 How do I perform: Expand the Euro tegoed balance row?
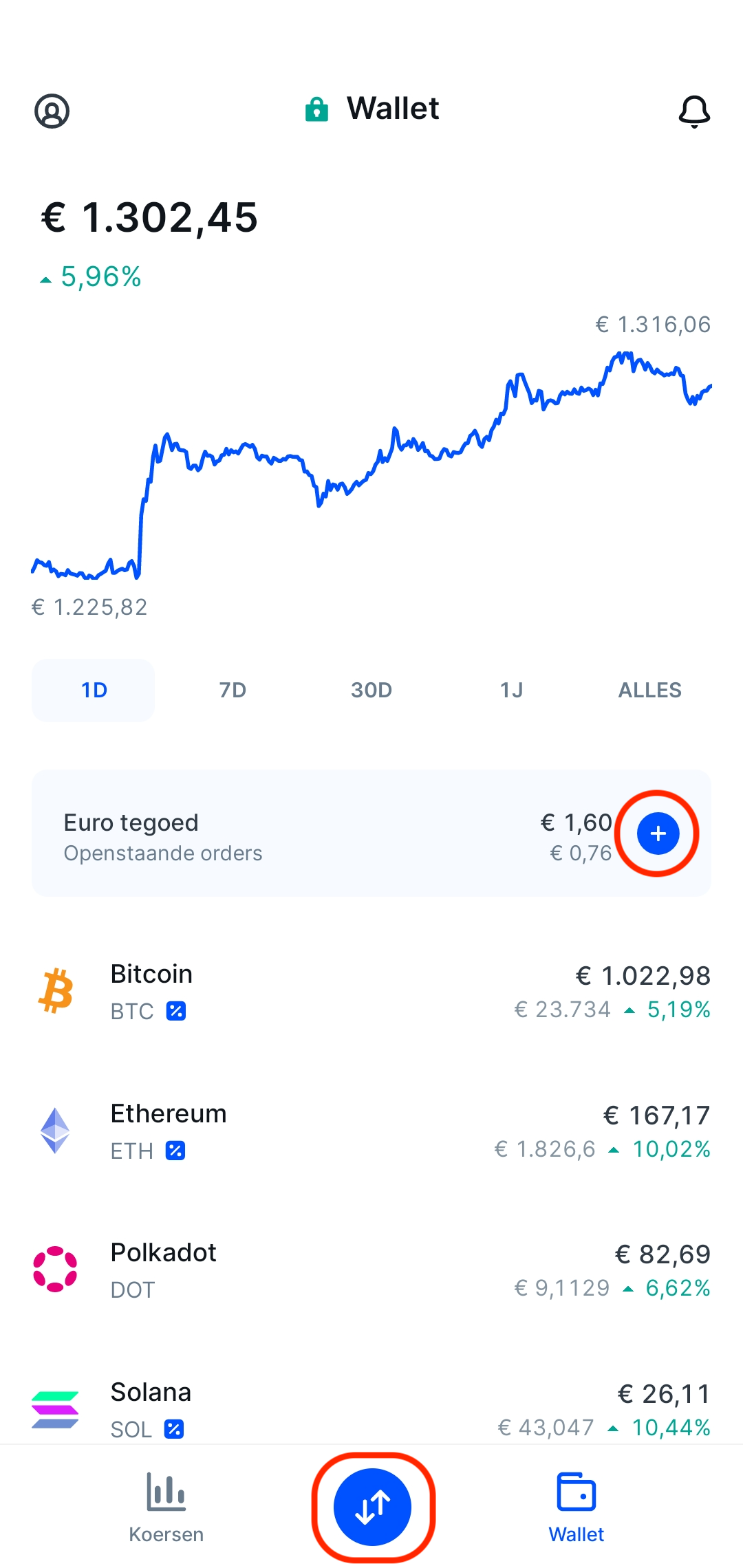pos(275,823)
